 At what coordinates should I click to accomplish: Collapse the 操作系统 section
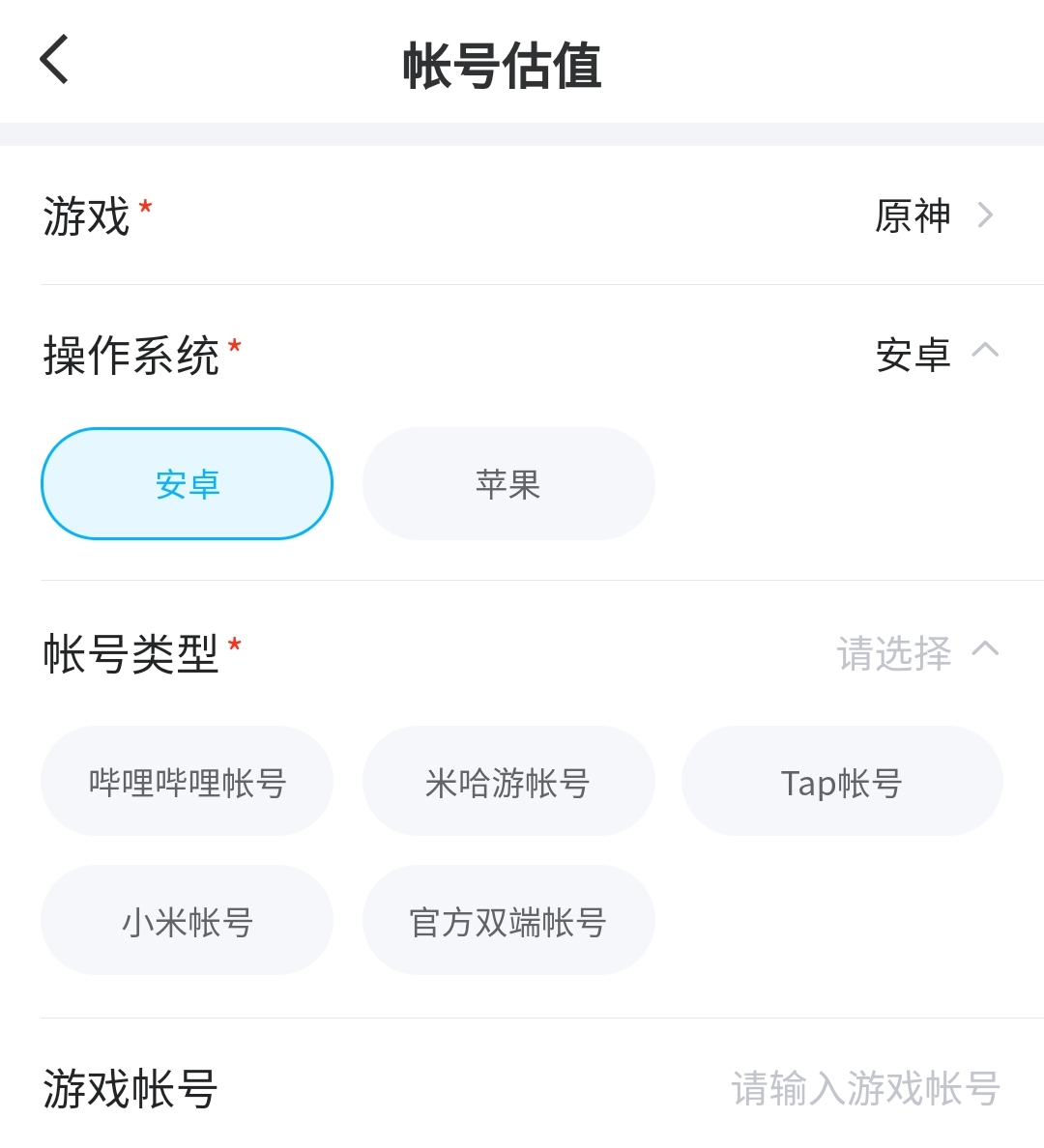[x=984, y=352]
